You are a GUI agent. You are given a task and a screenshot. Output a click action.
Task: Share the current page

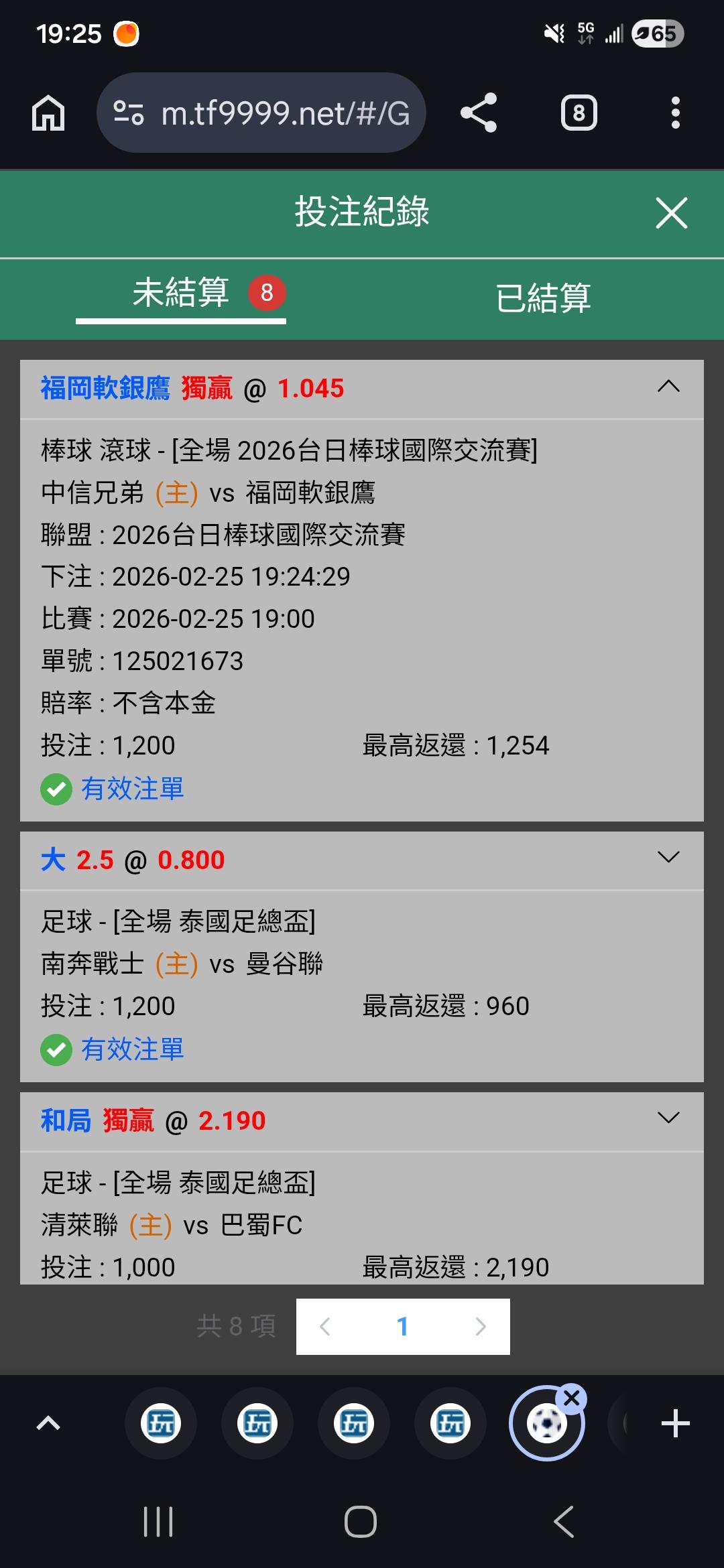(x=479, y=113)
